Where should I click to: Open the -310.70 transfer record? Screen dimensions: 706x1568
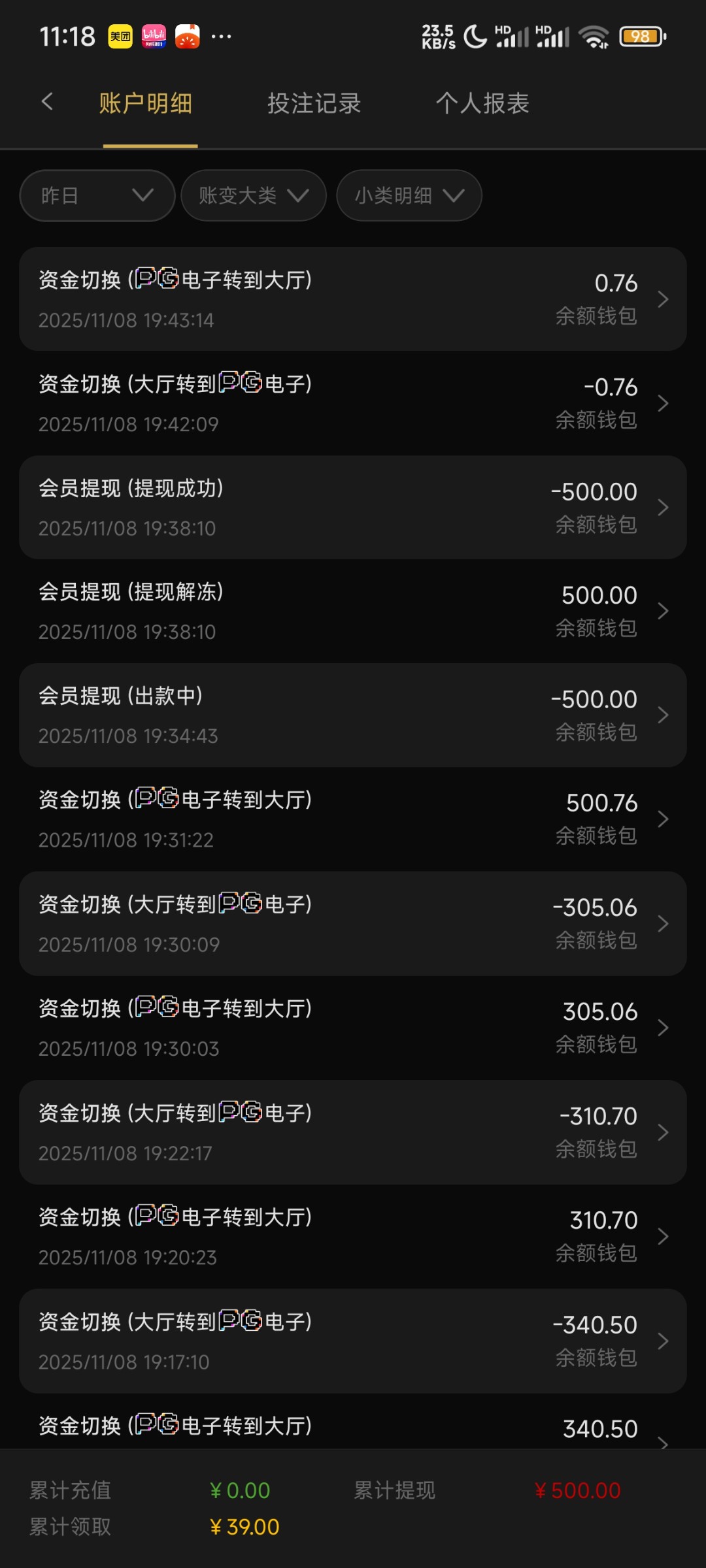tap(353, 1132)
